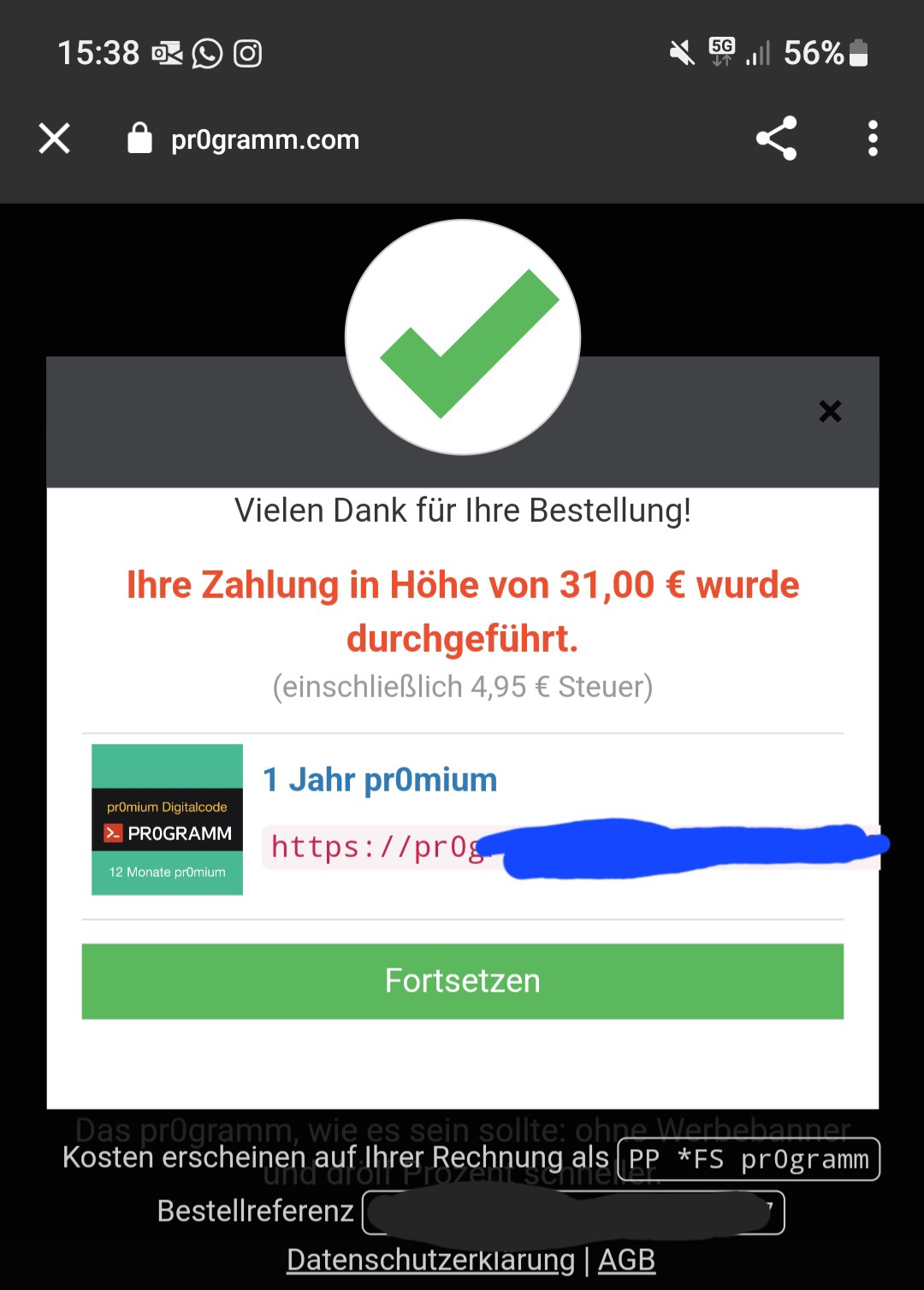The height and width of the screenshot is (1290, 924).
Task: Open the AGB link
Action: point(626,1260)
